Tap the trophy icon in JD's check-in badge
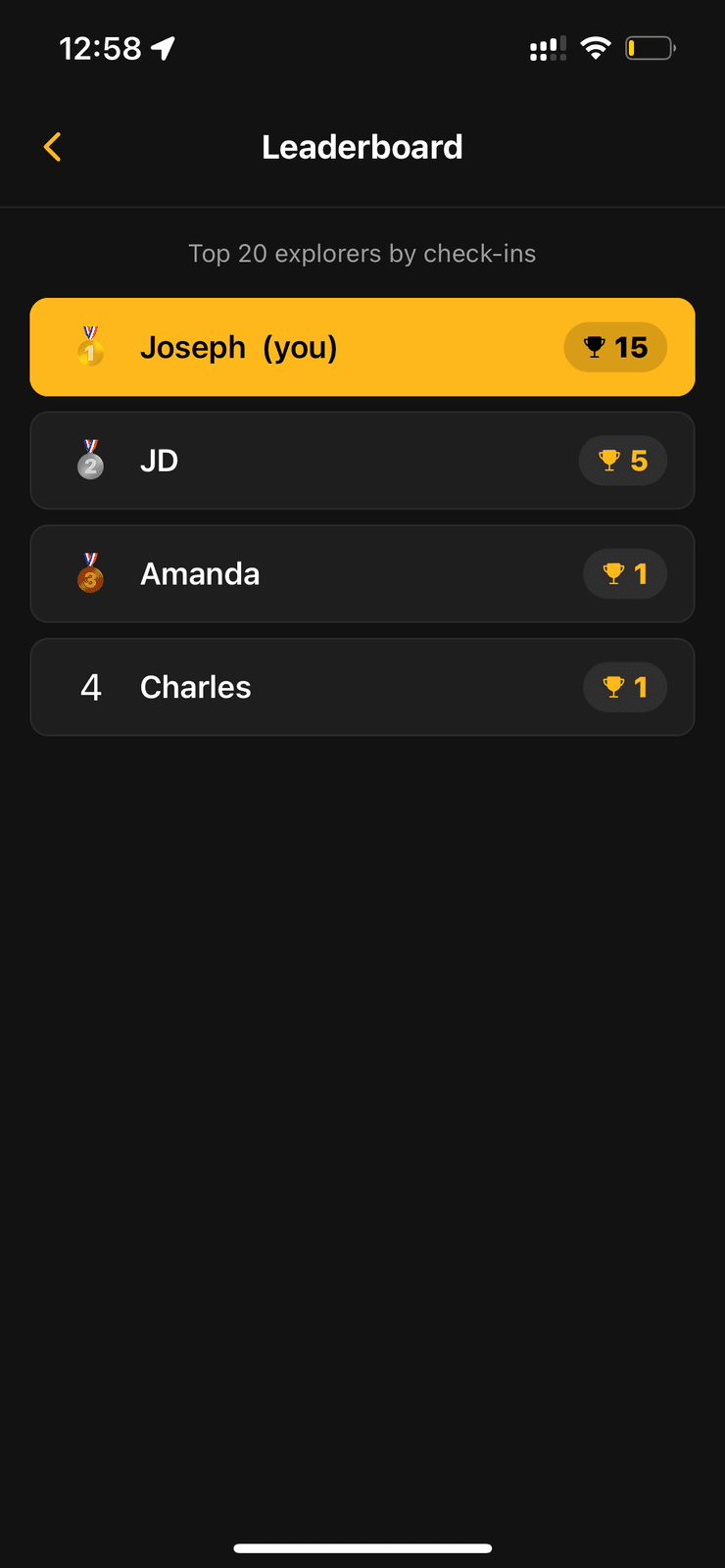Screen dimensions: 725x1568 pos(610,461)
